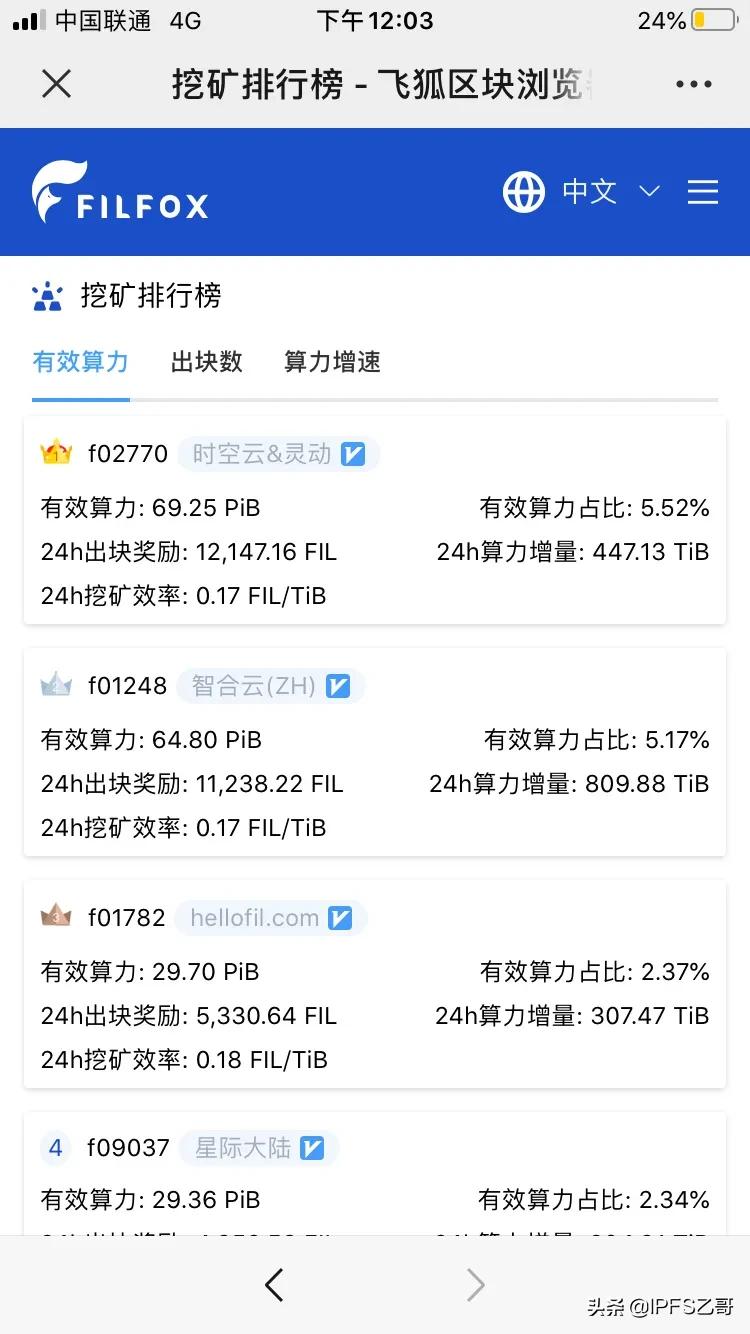Tap the 星际大陆 miner tag
The height and width of the screenshot is (1334, 750).
pos(259,1148)
